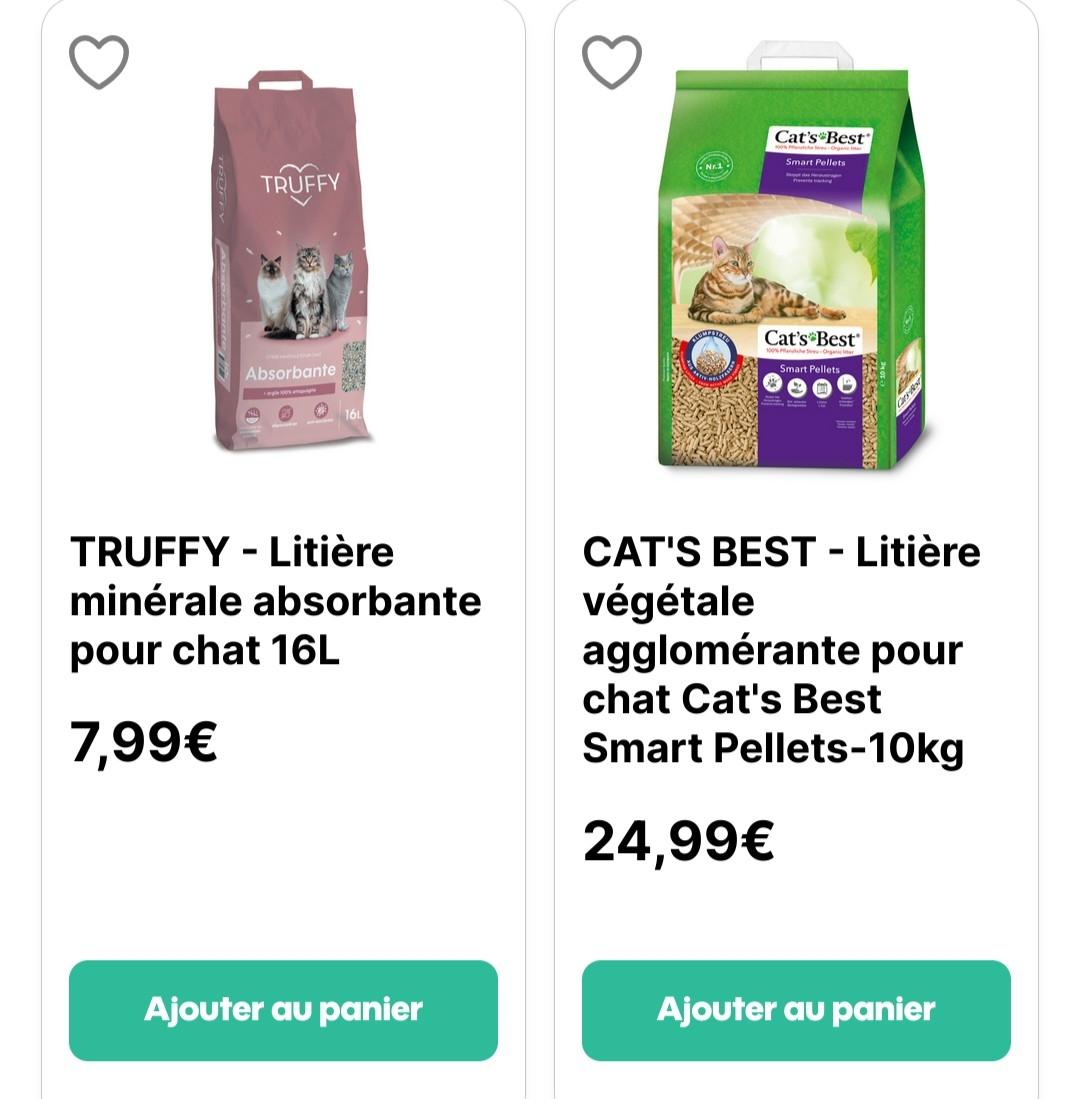Add TRUFFY litter to wishlist via heart
The height and width of the screenshot is (1099, 1080).
pyautogui.click(x=99, y=62)
